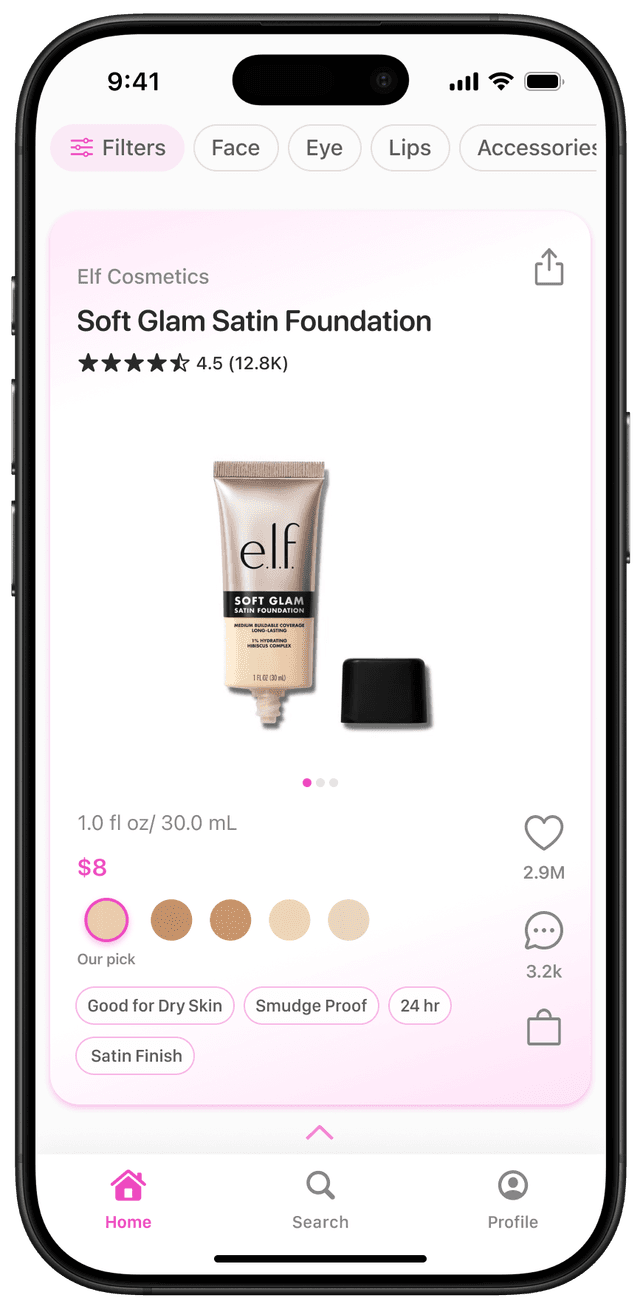The image size is (640, 1307).
Task: Switch to the Search tab
Action: (320, 1200)
